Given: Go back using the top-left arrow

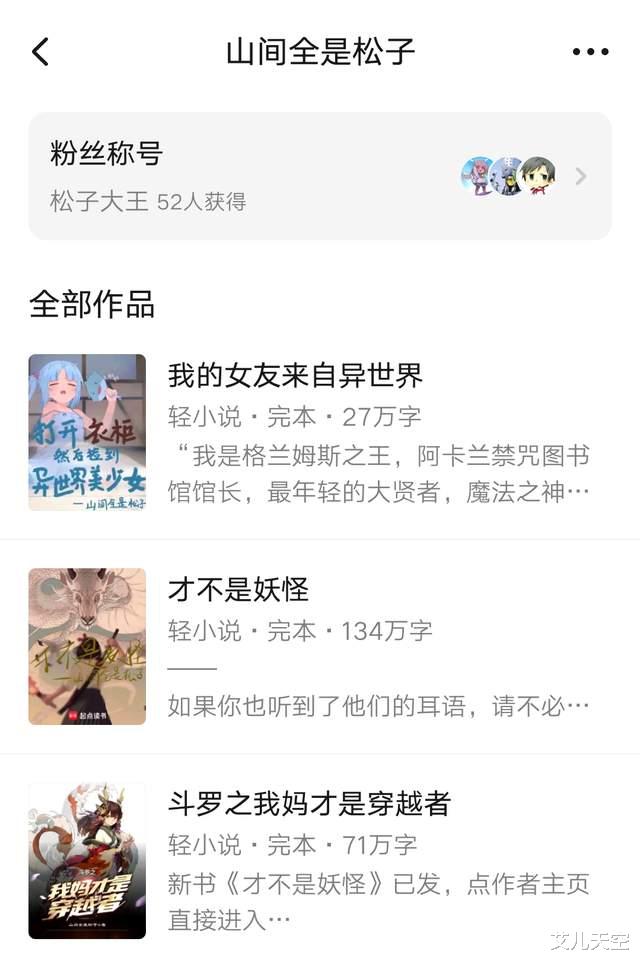Looking at the screenshot, I should pyautogui.click(x=40, y=52).
